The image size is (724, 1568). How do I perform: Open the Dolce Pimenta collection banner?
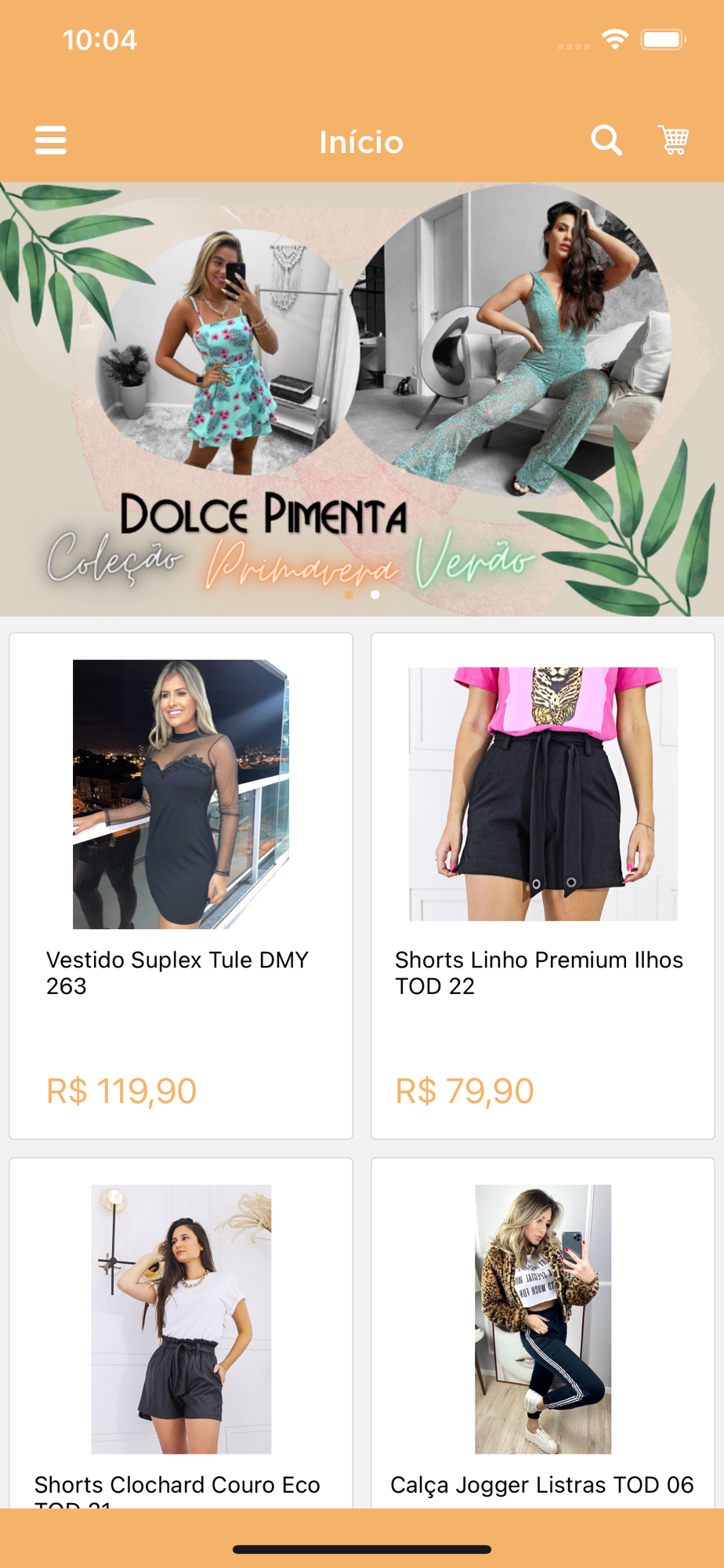[x=362, y=399]
